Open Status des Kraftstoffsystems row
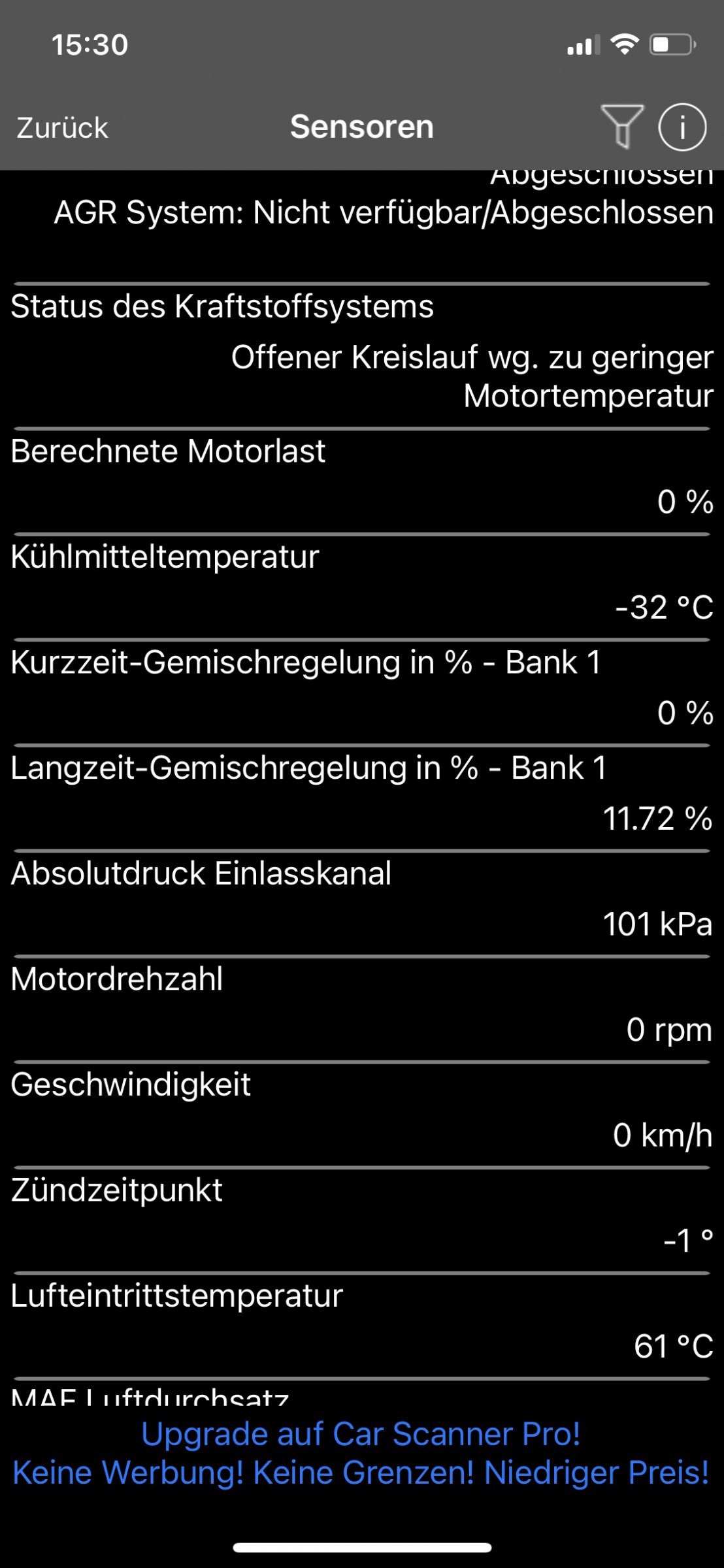The image size is (724, 1568). click(362, 357)
